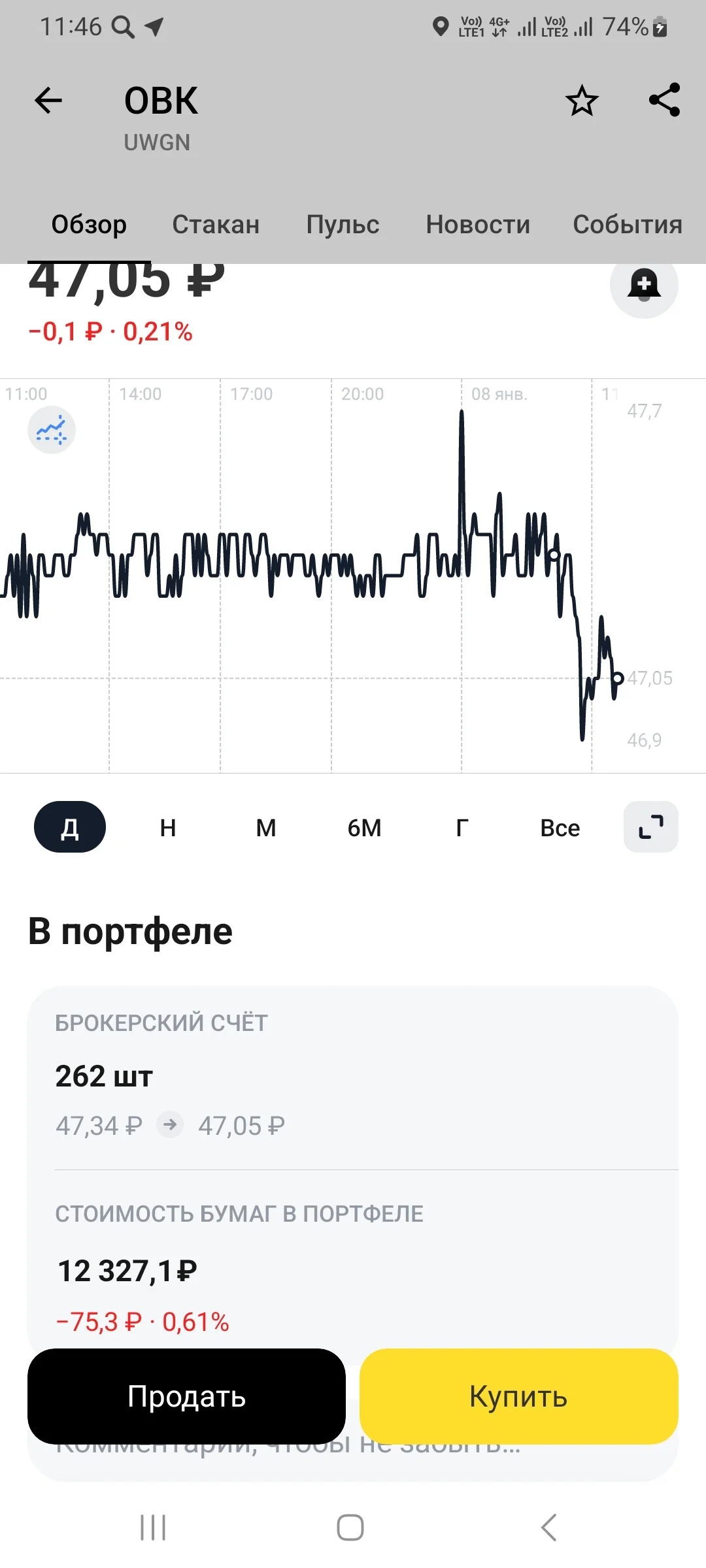This screenshot has width=706, height=1568.
Task: Tap the Купить button
Action: tap(519, 1396)
